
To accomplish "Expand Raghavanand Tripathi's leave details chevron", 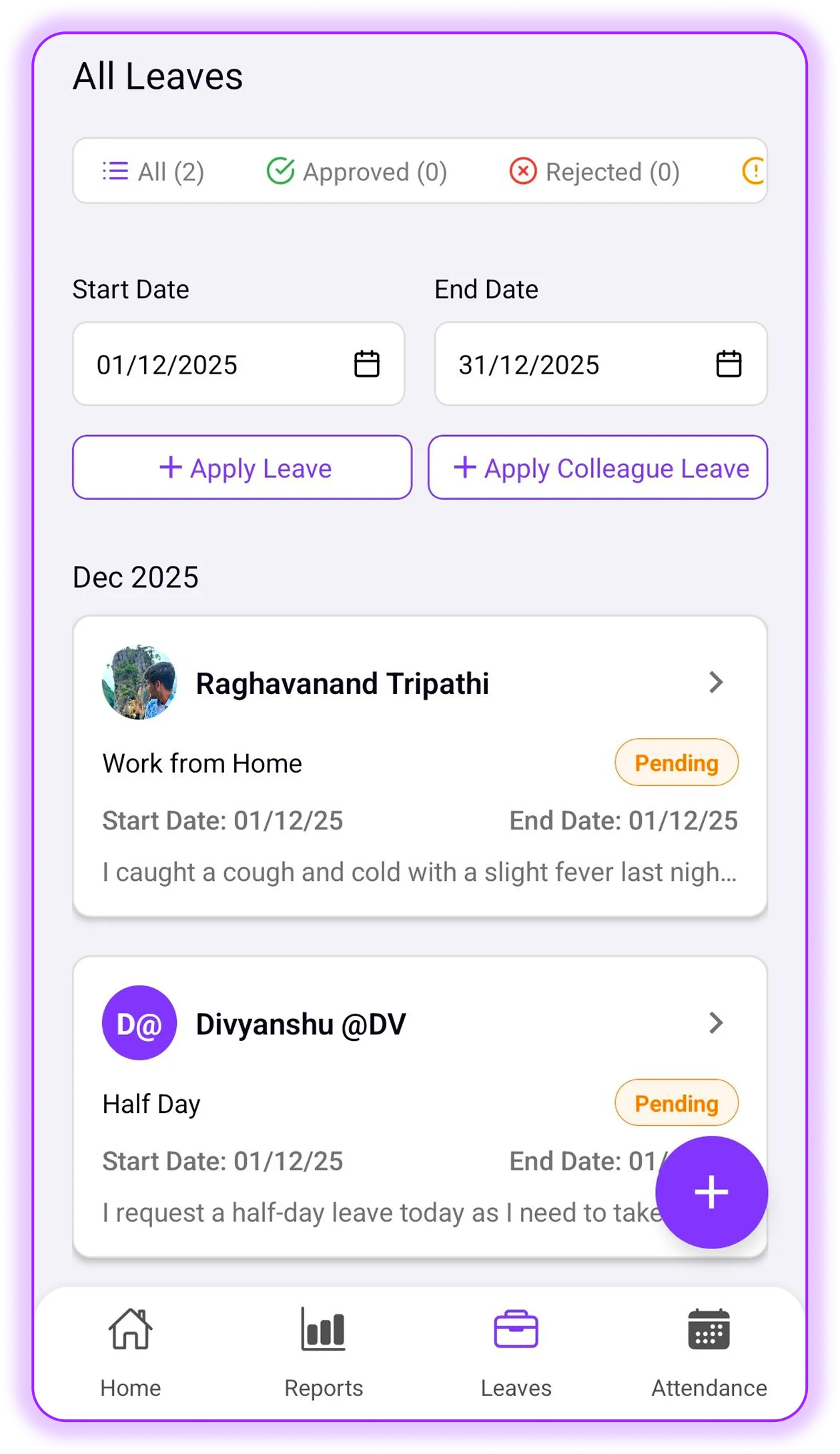I will tap(716, 682).
